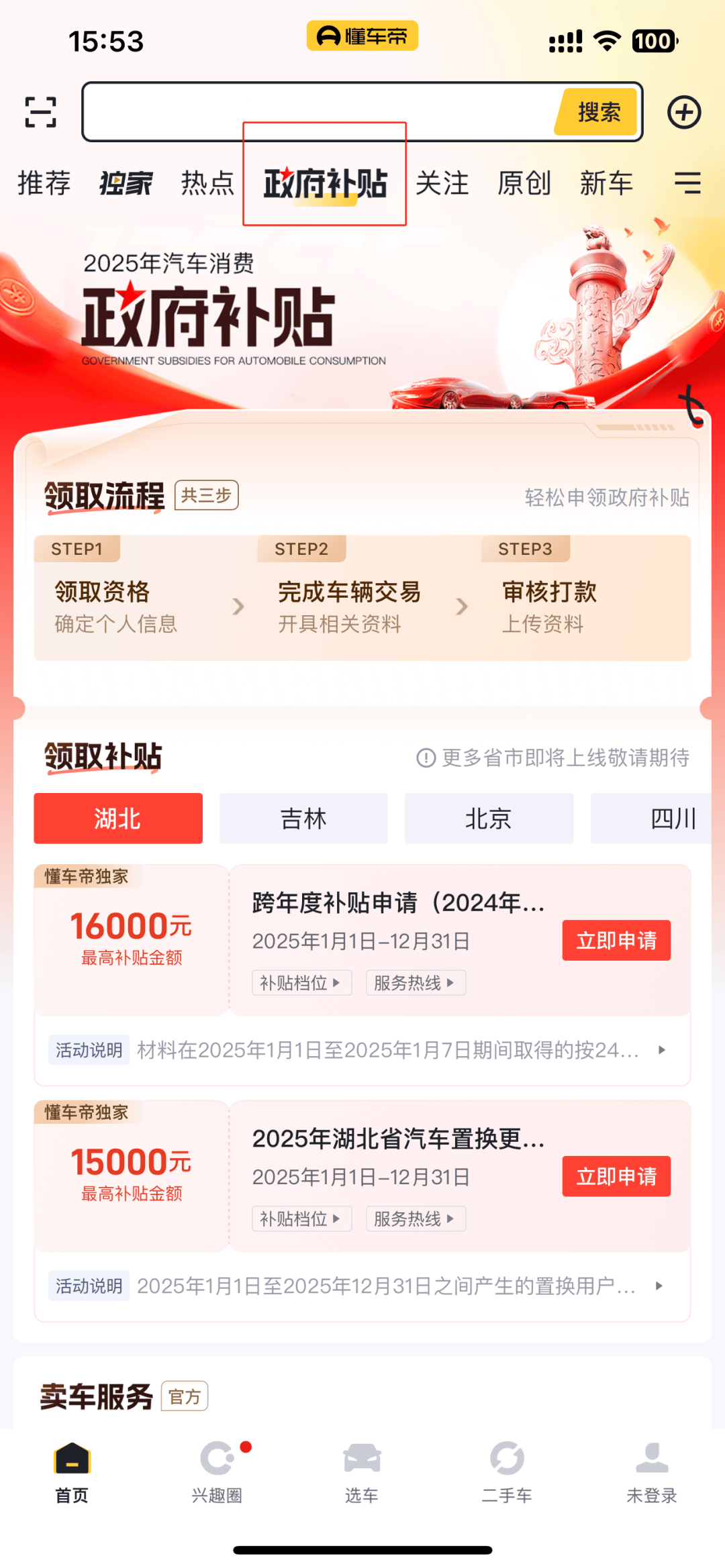The height and width of the screenshot is (1568, 725).
Task: Switch to the 关注 tab
Action: [442, 183]
